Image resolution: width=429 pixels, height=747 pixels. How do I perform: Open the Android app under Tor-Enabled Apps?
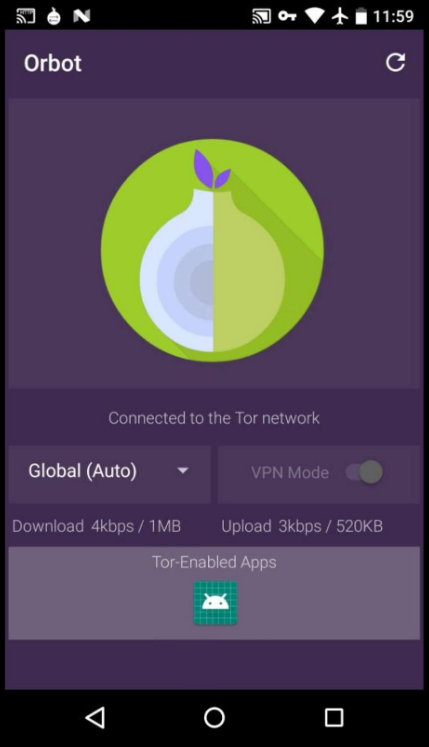click(x=215, y=603)
